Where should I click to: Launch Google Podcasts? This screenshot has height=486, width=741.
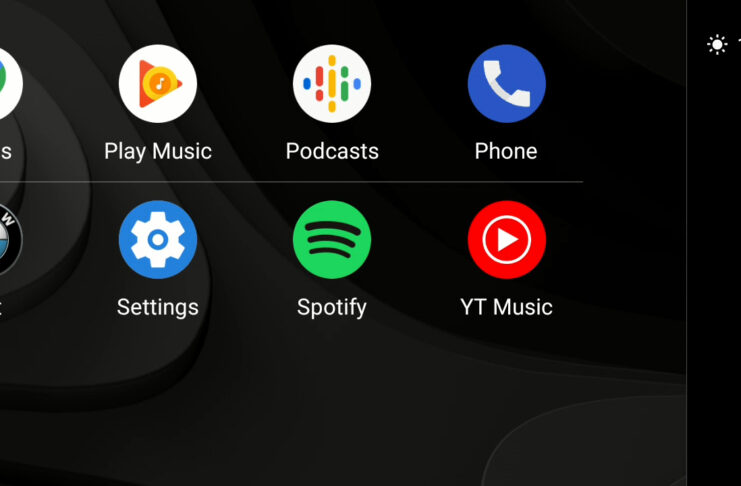pos(332,84)
